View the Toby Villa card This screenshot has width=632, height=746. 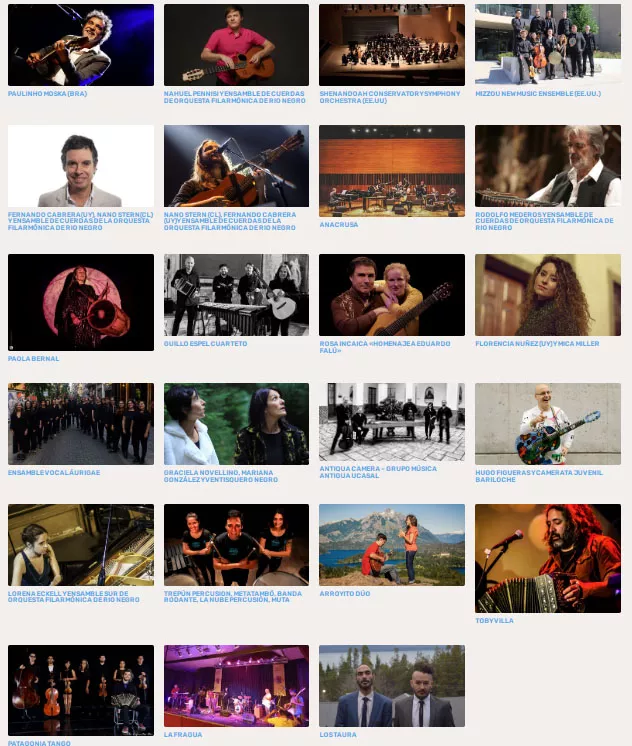coord(547,558)
